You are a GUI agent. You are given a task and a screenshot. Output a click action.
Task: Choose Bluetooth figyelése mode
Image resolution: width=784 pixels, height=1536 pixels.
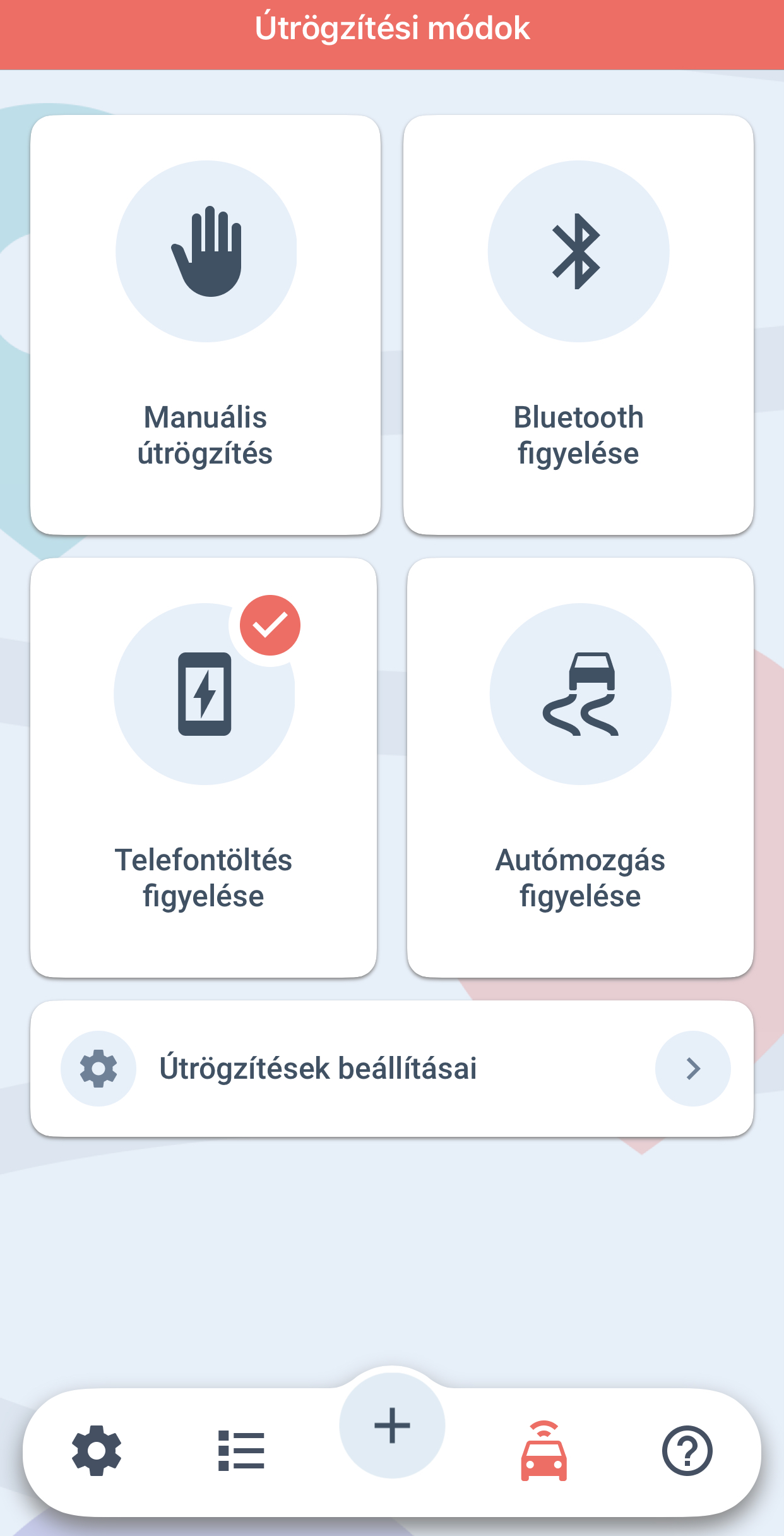point(578,325)
